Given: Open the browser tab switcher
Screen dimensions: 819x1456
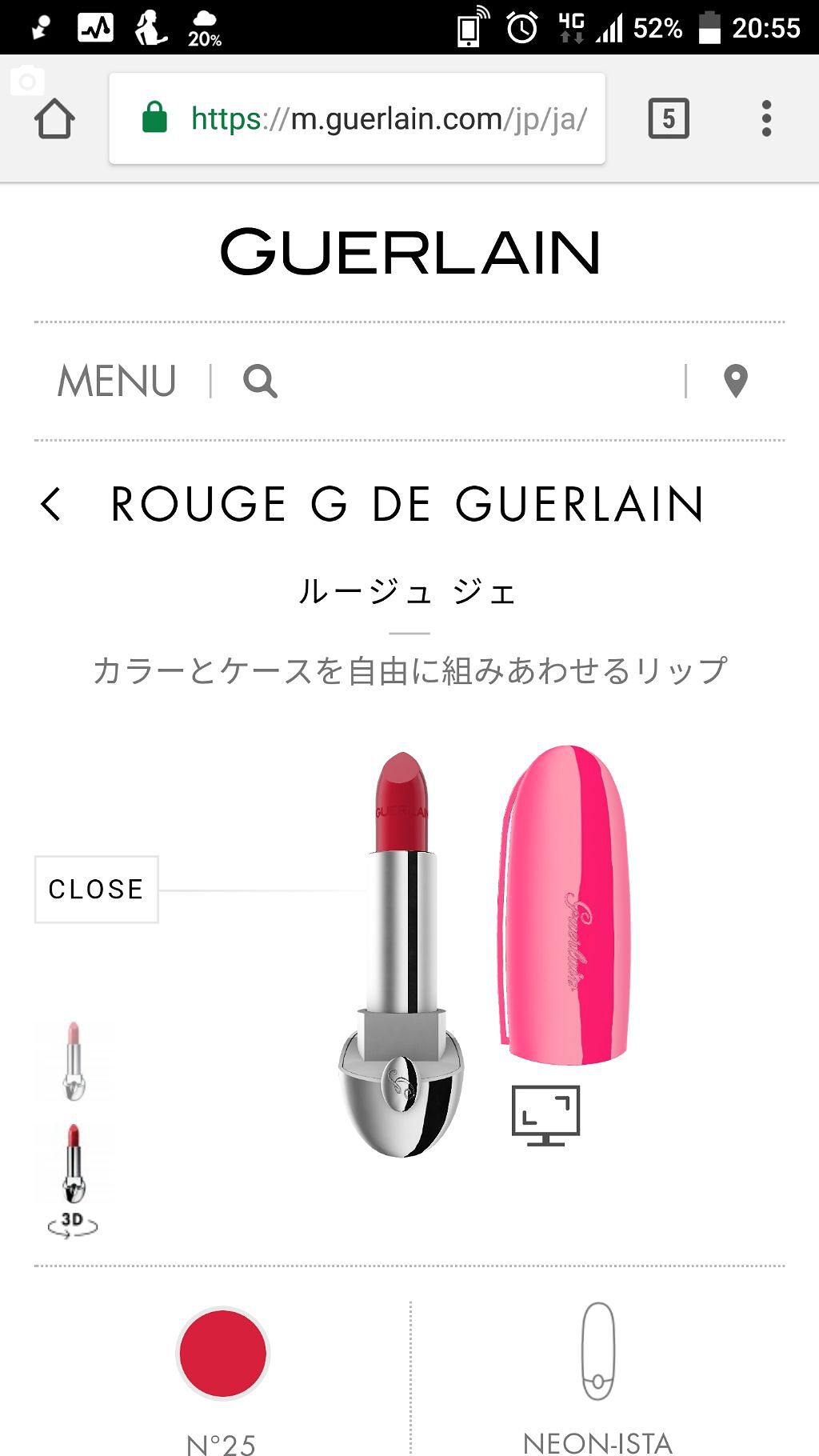Looking at the screenshot, I should click(669, 119).
